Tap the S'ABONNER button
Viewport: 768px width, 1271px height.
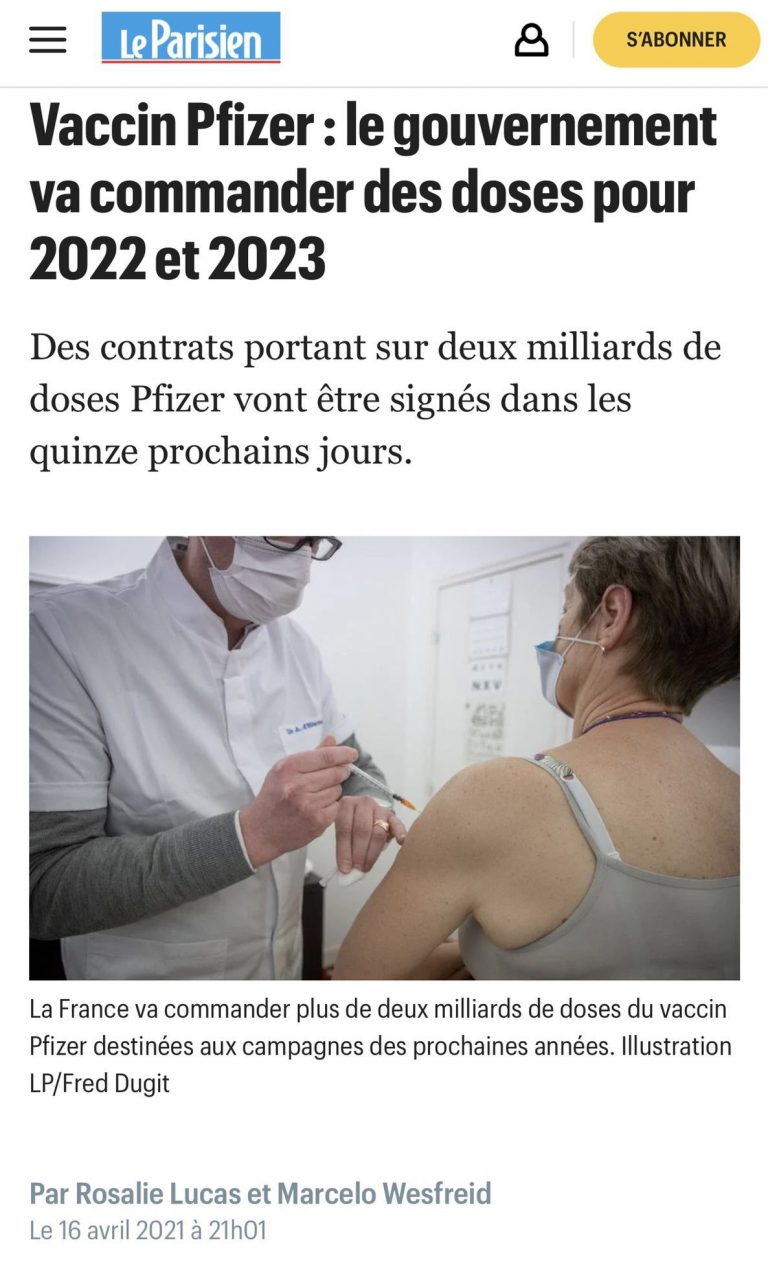[x=676, y=40]
